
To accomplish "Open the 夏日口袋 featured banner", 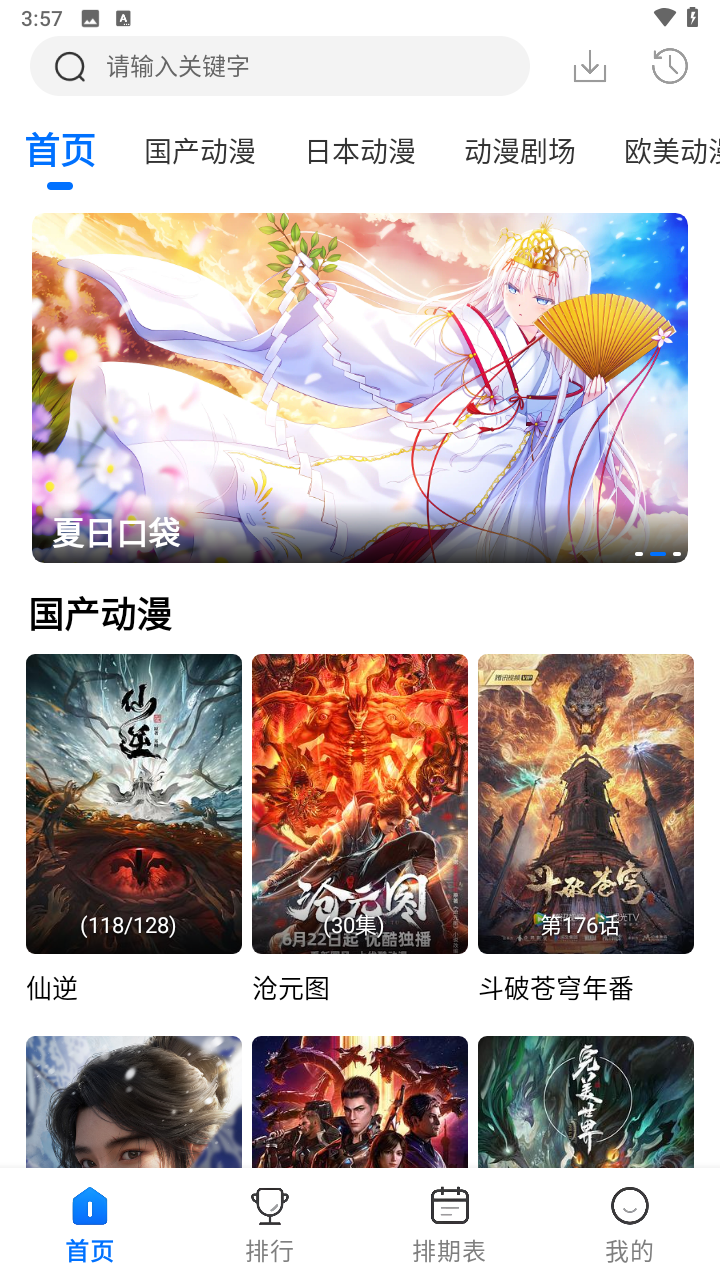I will point(360,388).
